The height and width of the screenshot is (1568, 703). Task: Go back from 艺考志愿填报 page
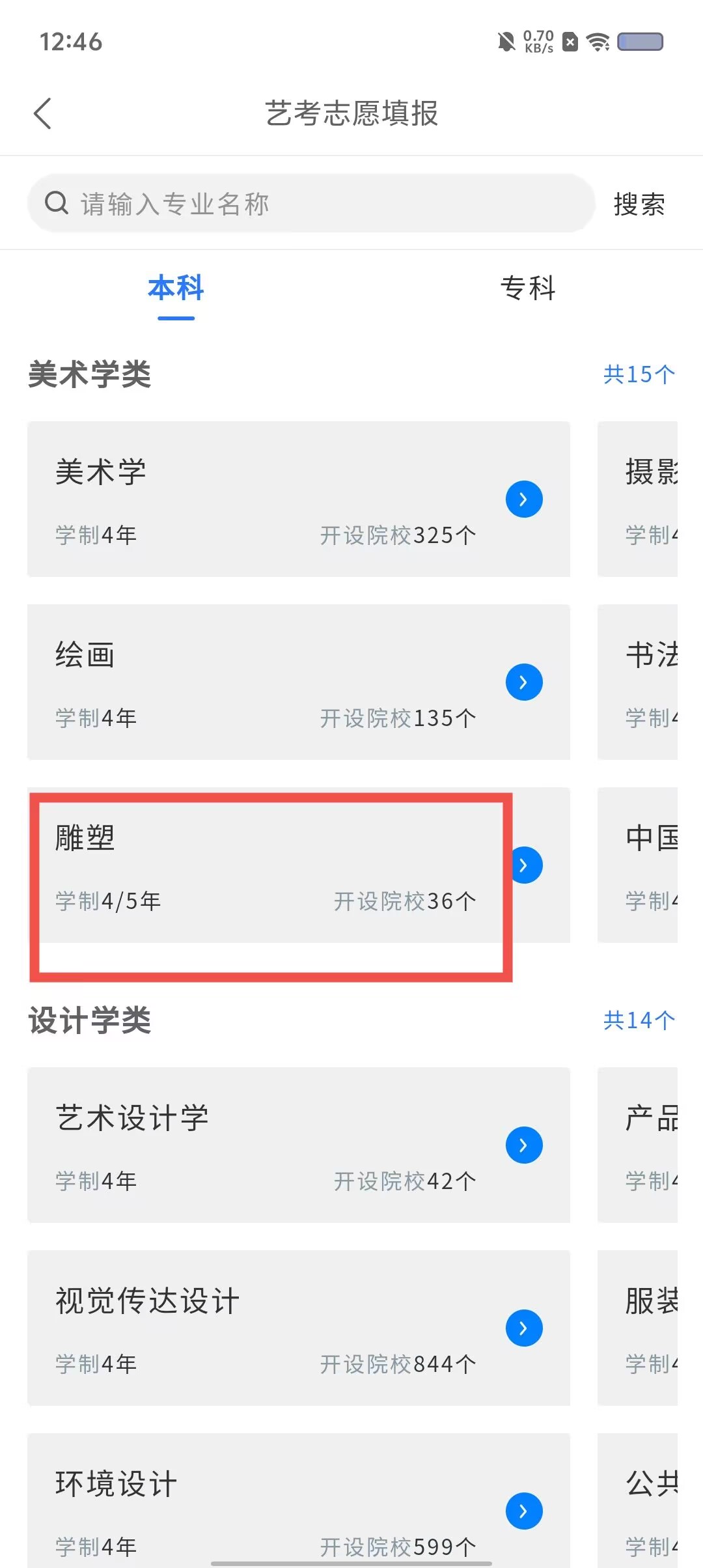[43, 114]
